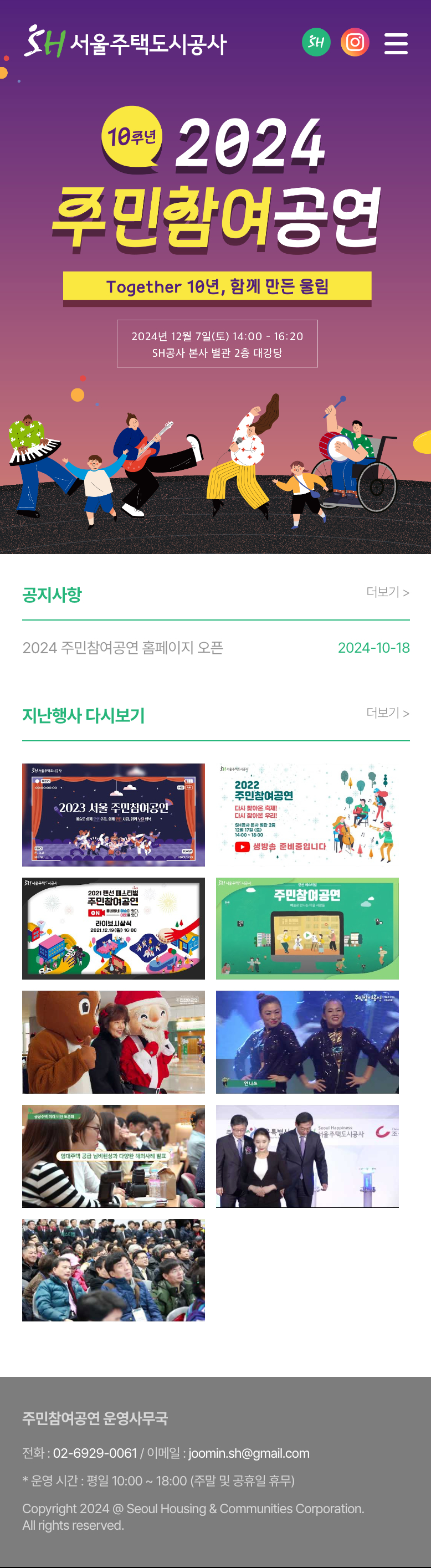Open the seated audience crowd thumbnail

tap(113, 1270)
